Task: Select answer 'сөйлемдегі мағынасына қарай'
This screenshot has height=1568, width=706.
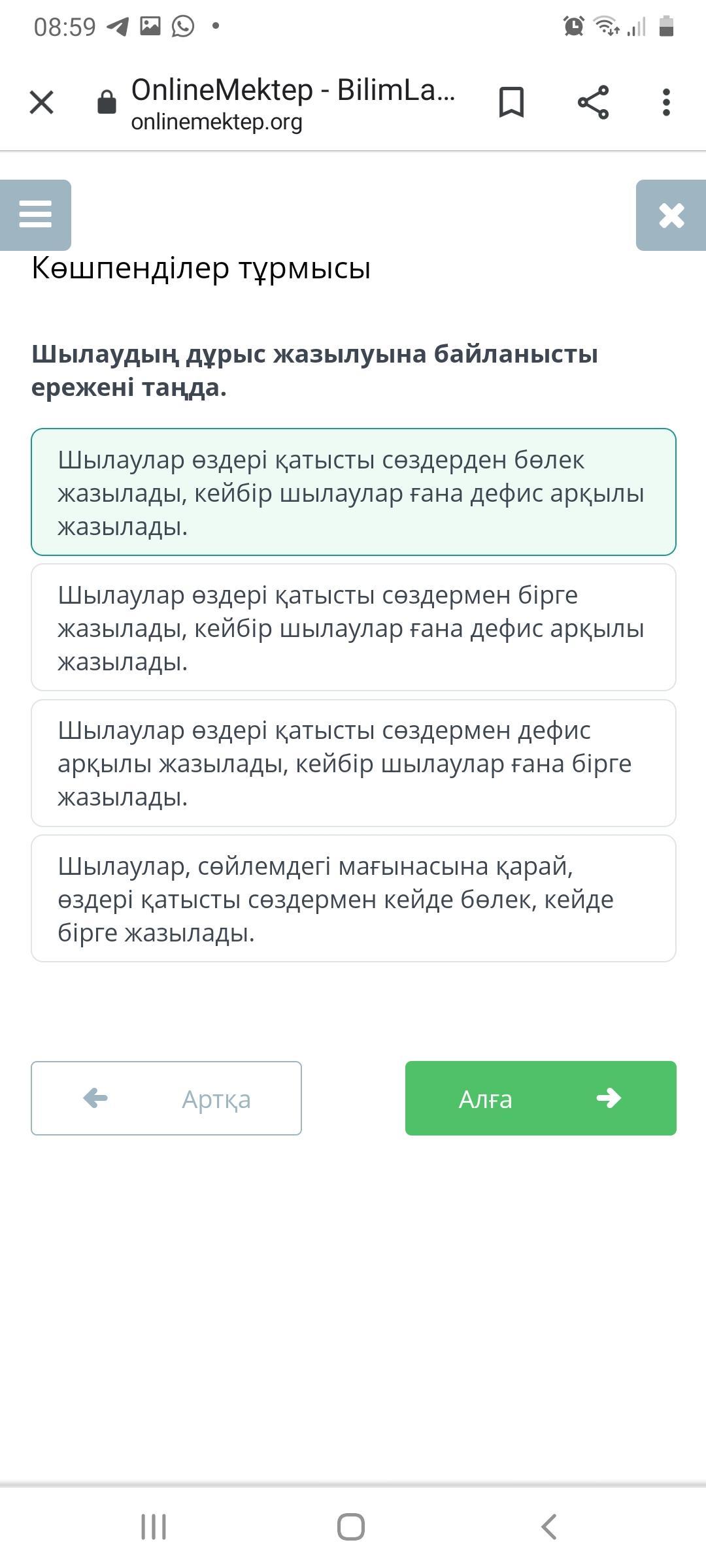Action: point(354,898)
